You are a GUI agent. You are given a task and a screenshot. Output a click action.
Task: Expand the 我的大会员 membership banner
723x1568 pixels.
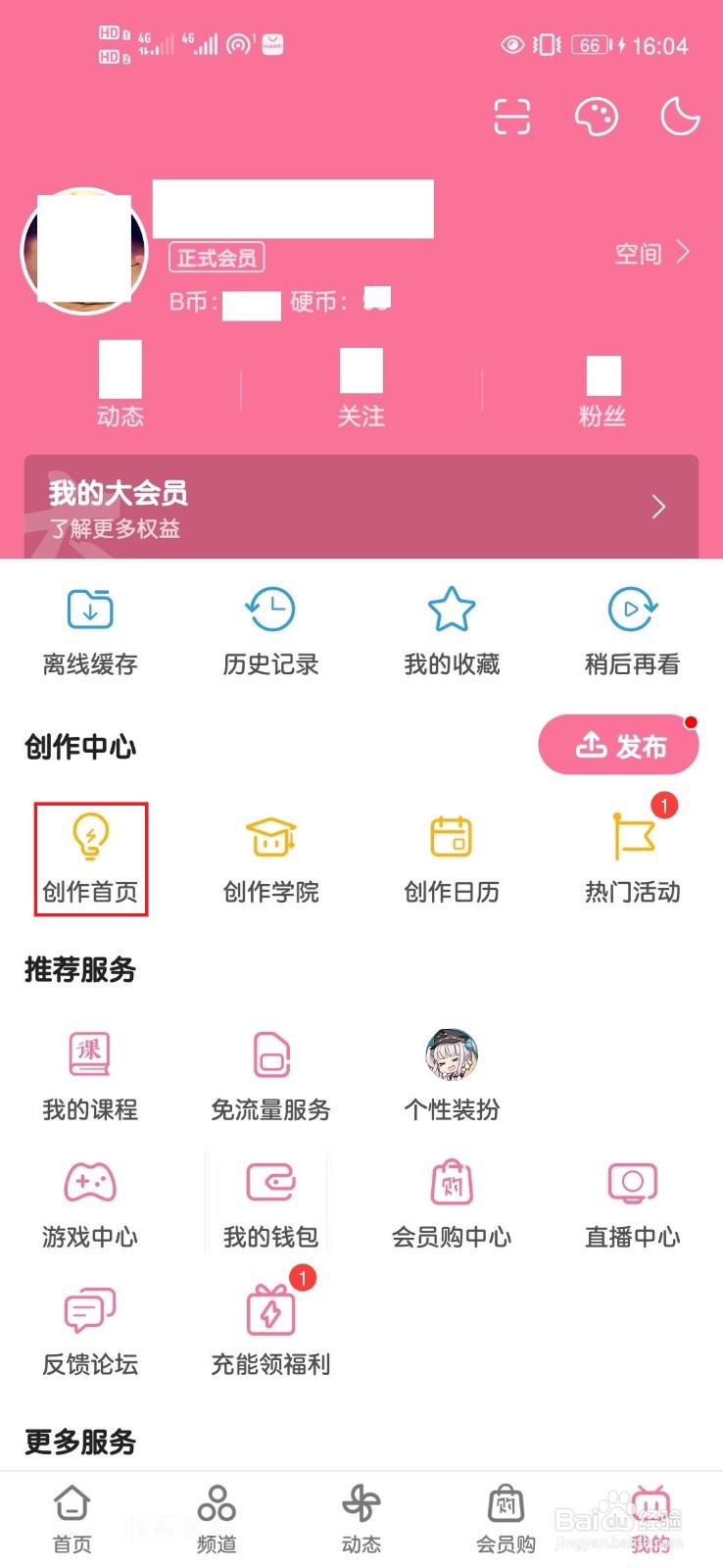[361, 507]
